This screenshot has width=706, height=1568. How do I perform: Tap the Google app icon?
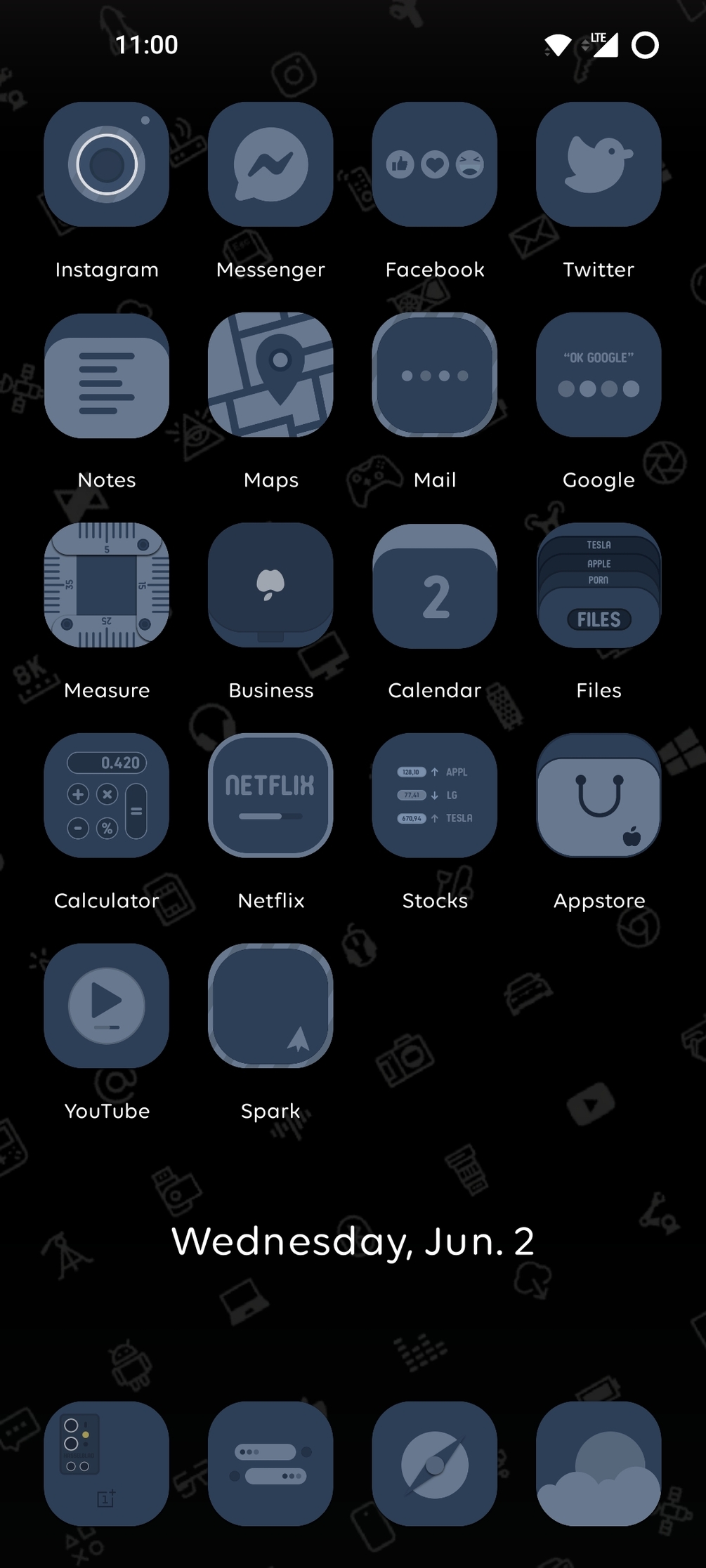pyautogui.click(x=599, y=375)
